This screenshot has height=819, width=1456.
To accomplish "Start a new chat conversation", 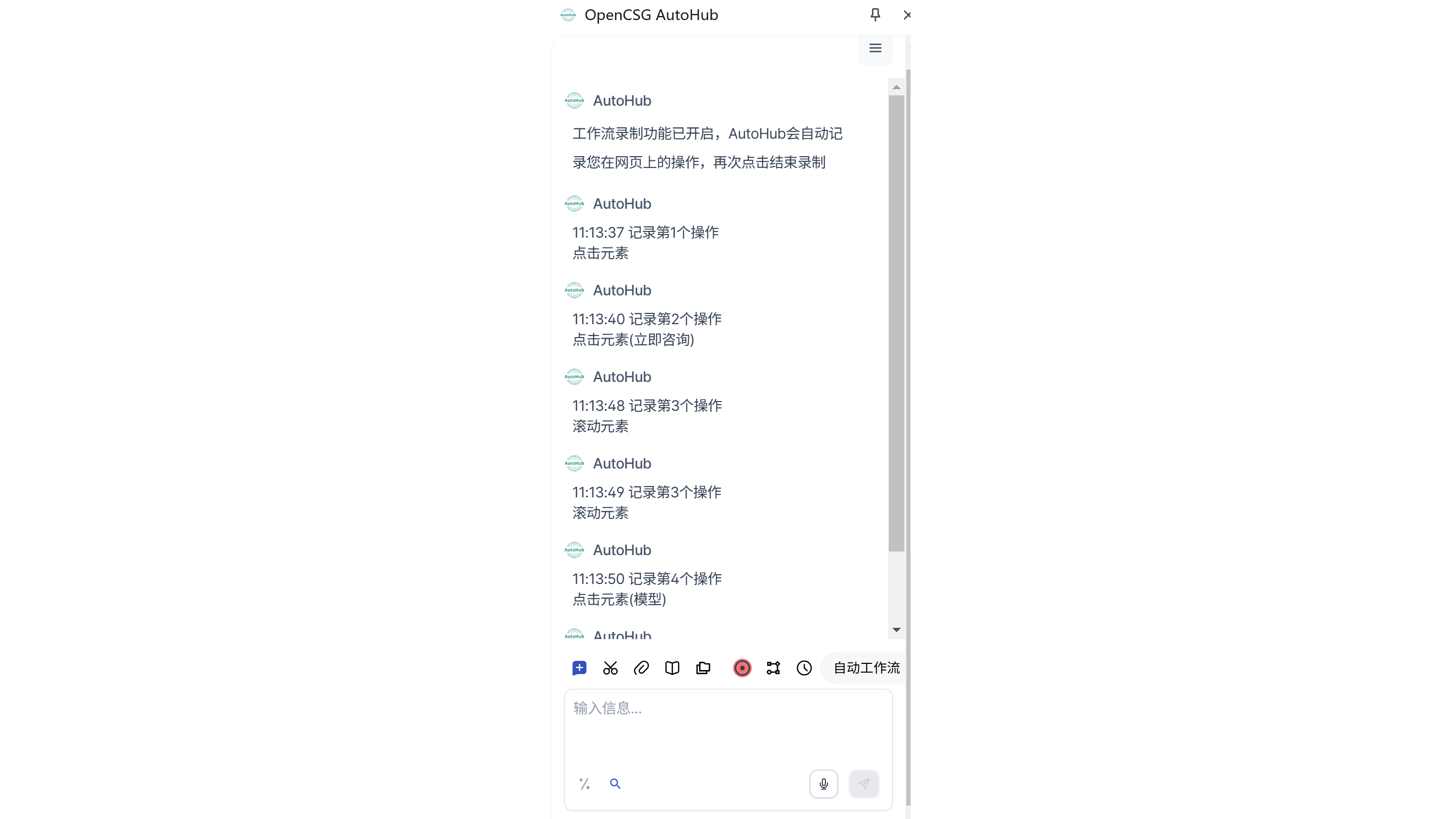I will 580,668.
